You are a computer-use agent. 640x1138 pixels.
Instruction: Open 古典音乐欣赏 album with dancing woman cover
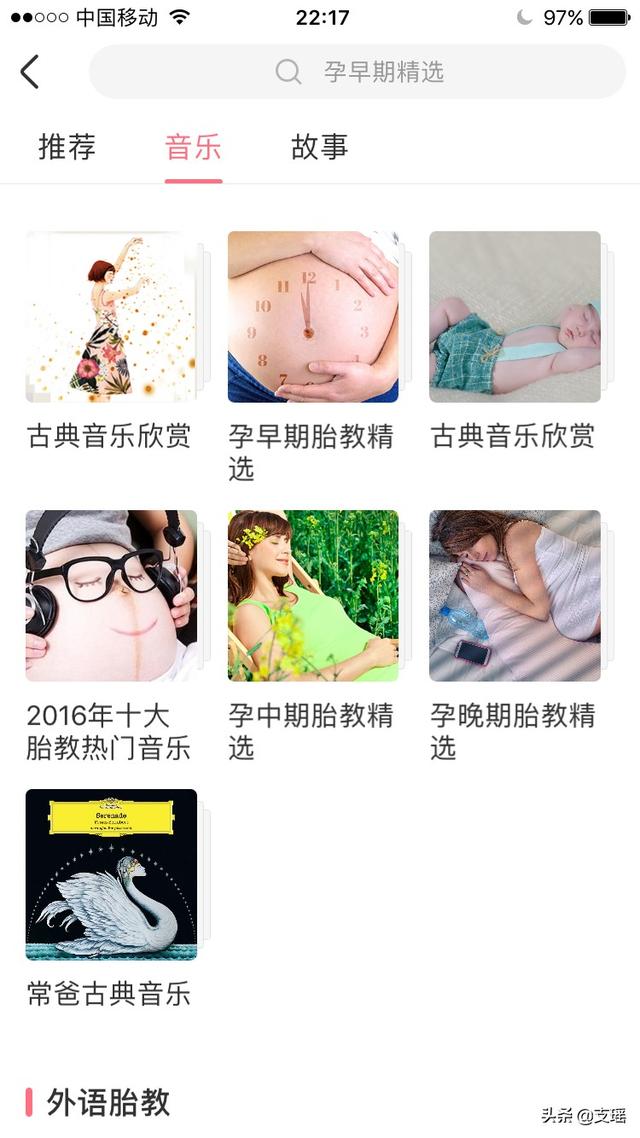coord(111,317)
